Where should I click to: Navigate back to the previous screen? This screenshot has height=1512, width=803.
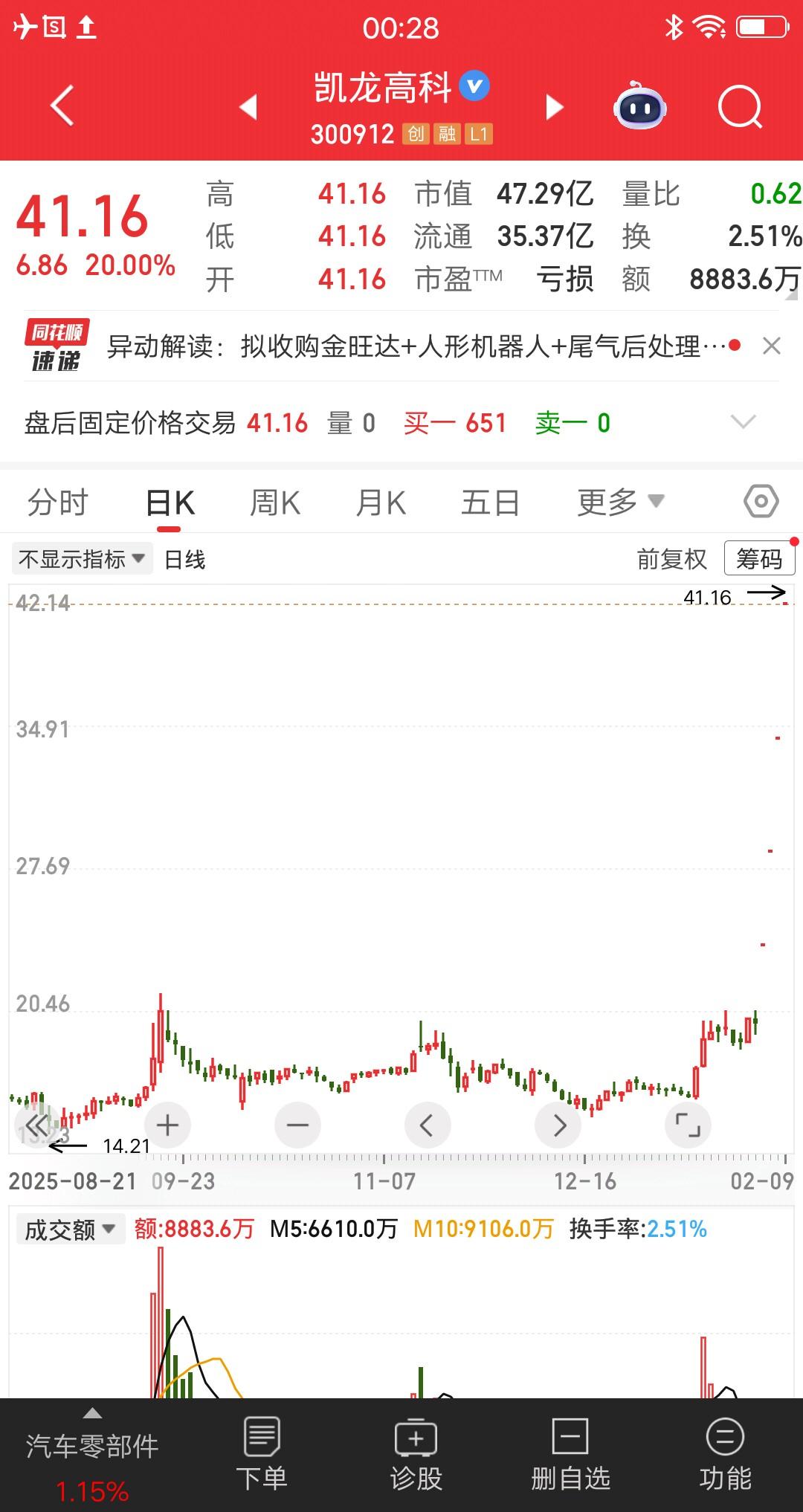[62, 106]
